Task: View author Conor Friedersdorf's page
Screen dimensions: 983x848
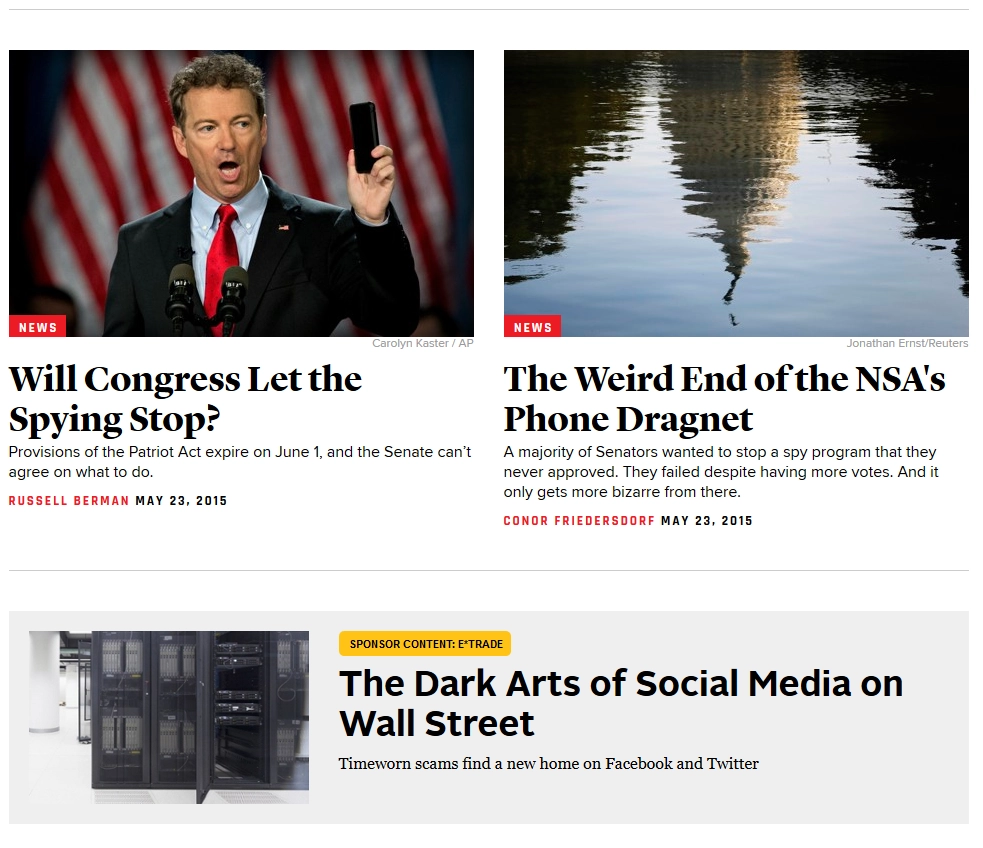Action: (579, 520)
